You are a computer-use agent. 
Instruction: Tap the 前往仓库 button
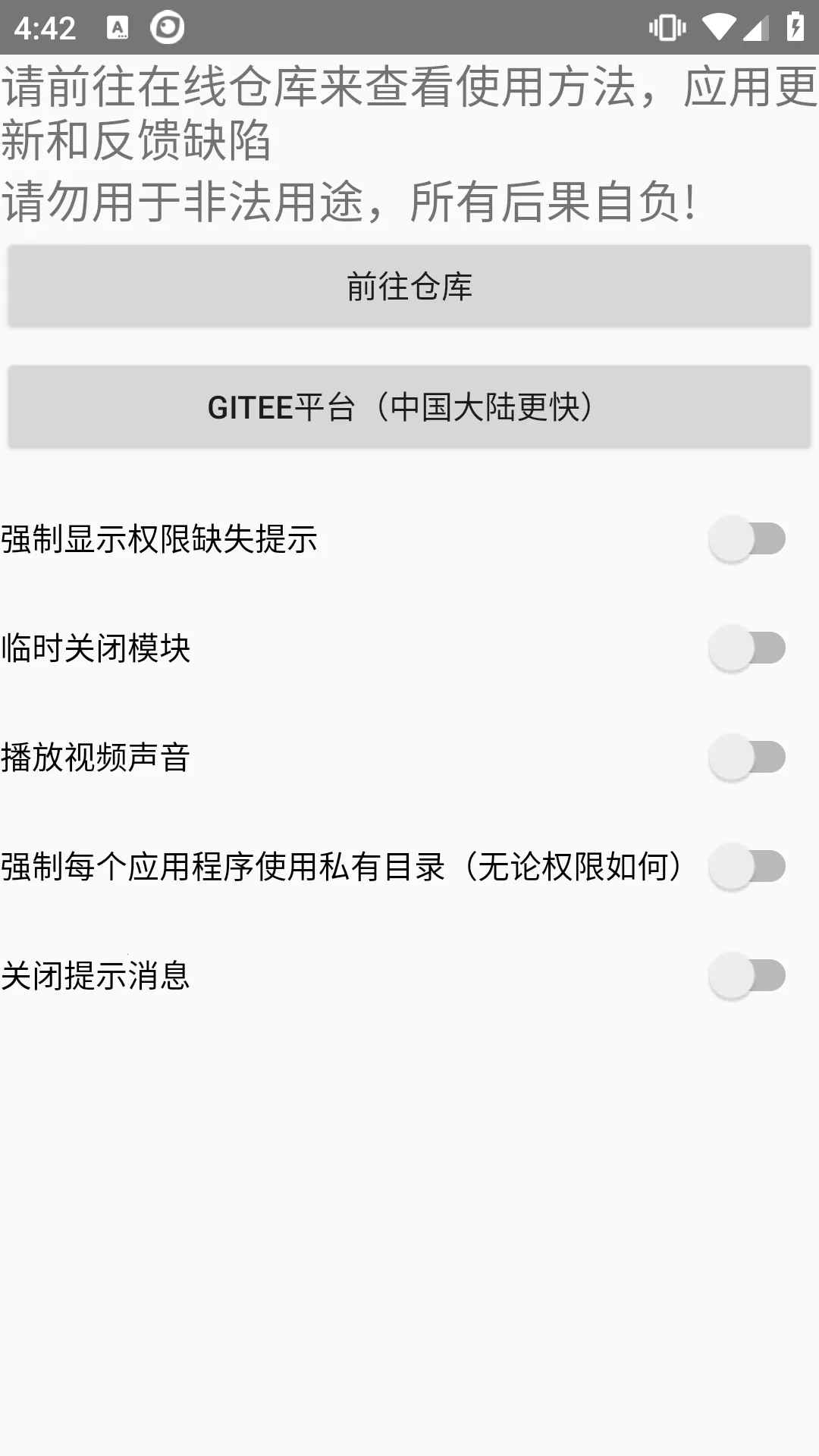409,287
